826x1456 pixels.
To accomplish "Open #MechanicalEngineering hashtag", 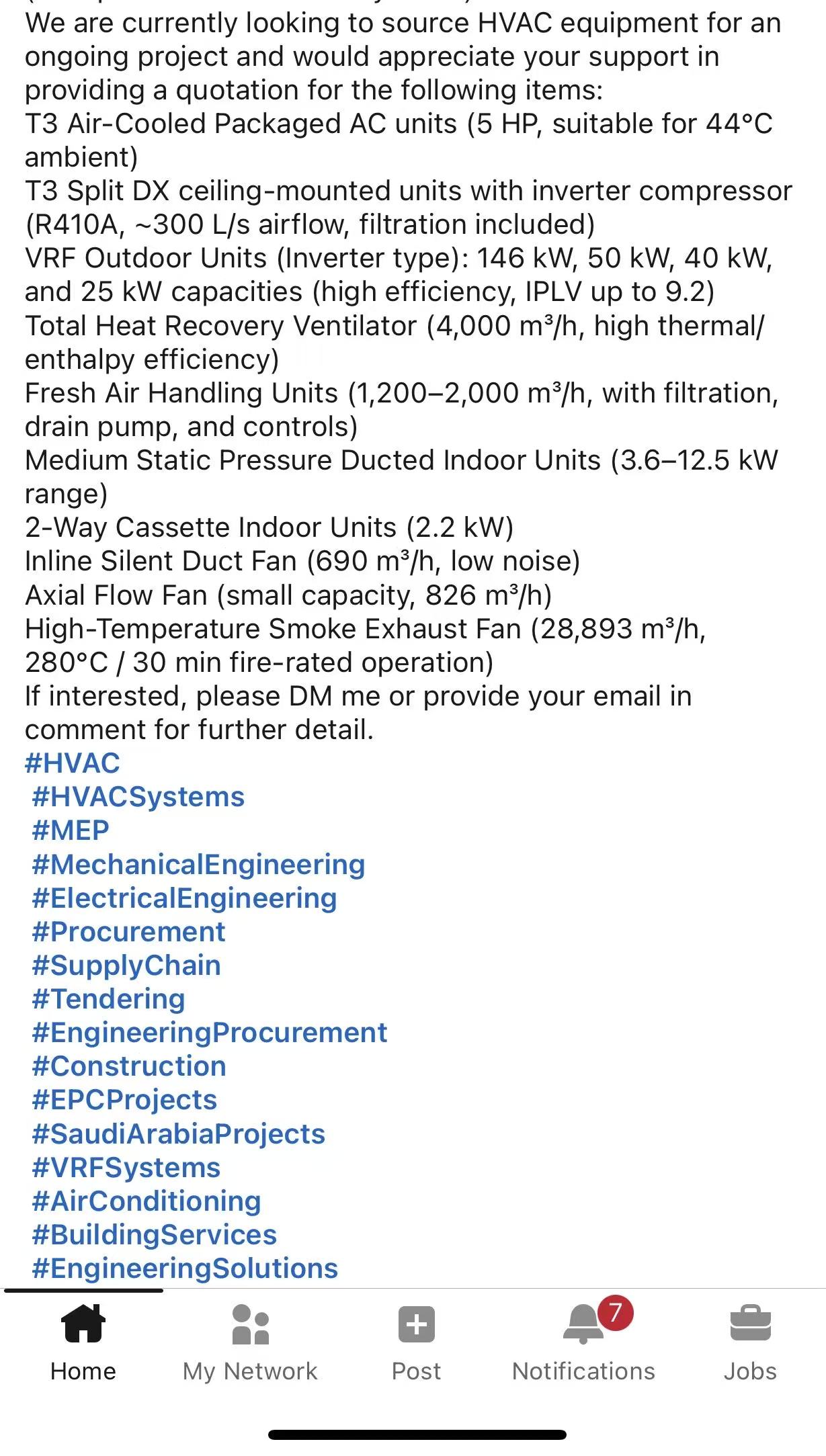I will tap(198, 865).
